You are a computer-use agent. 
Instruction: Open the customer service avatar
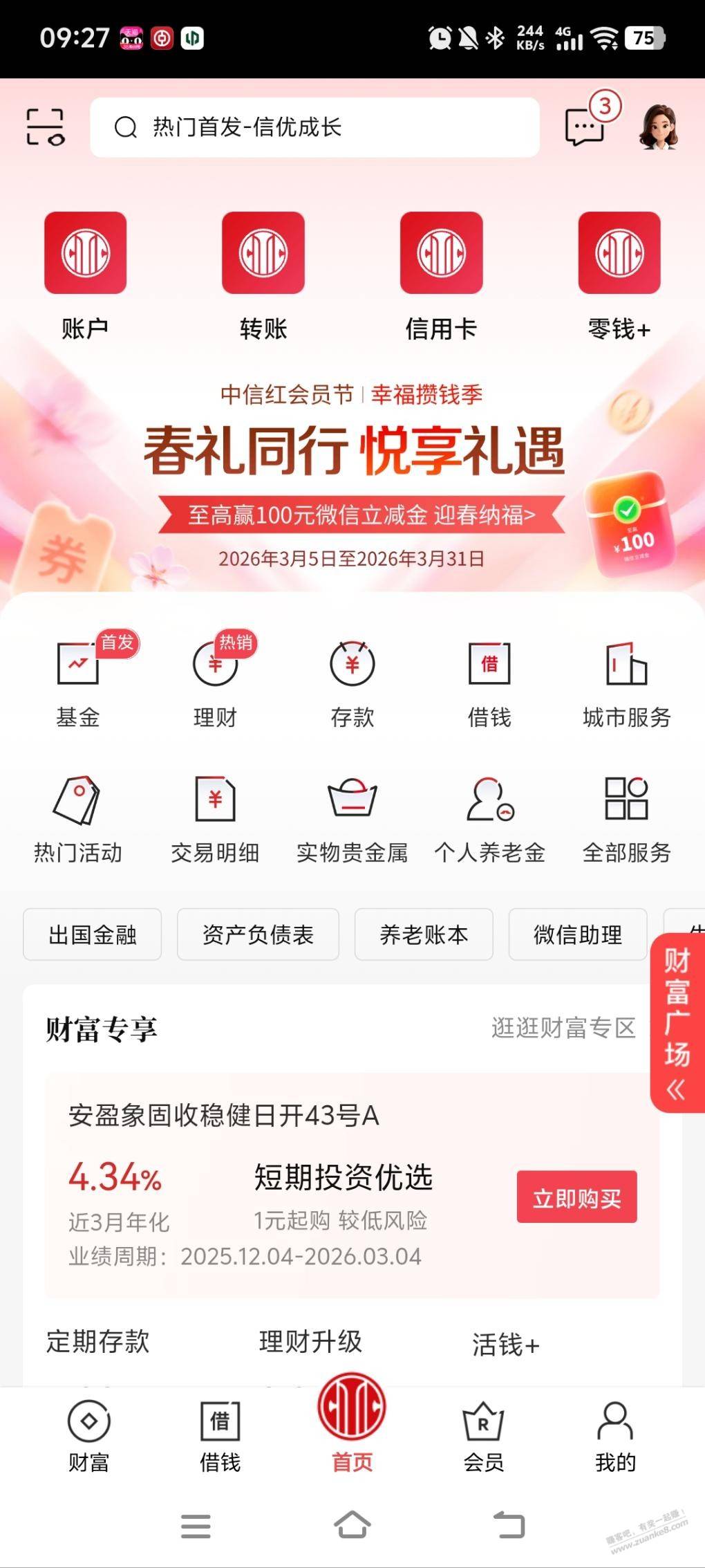pos(659,127)
